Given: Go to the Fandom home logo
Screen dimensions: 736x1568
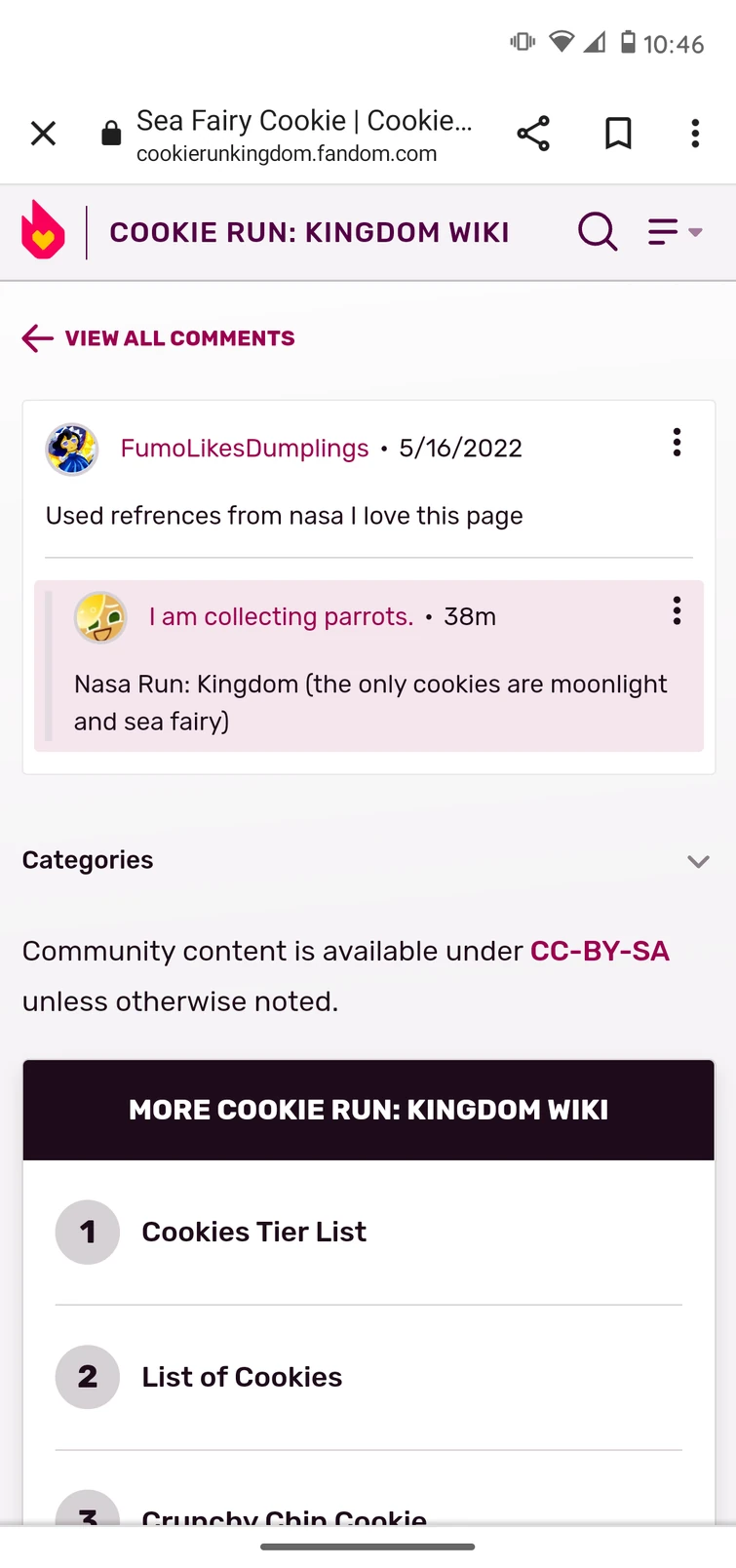Looking at the screenshot, I should (x=43, y=231).
